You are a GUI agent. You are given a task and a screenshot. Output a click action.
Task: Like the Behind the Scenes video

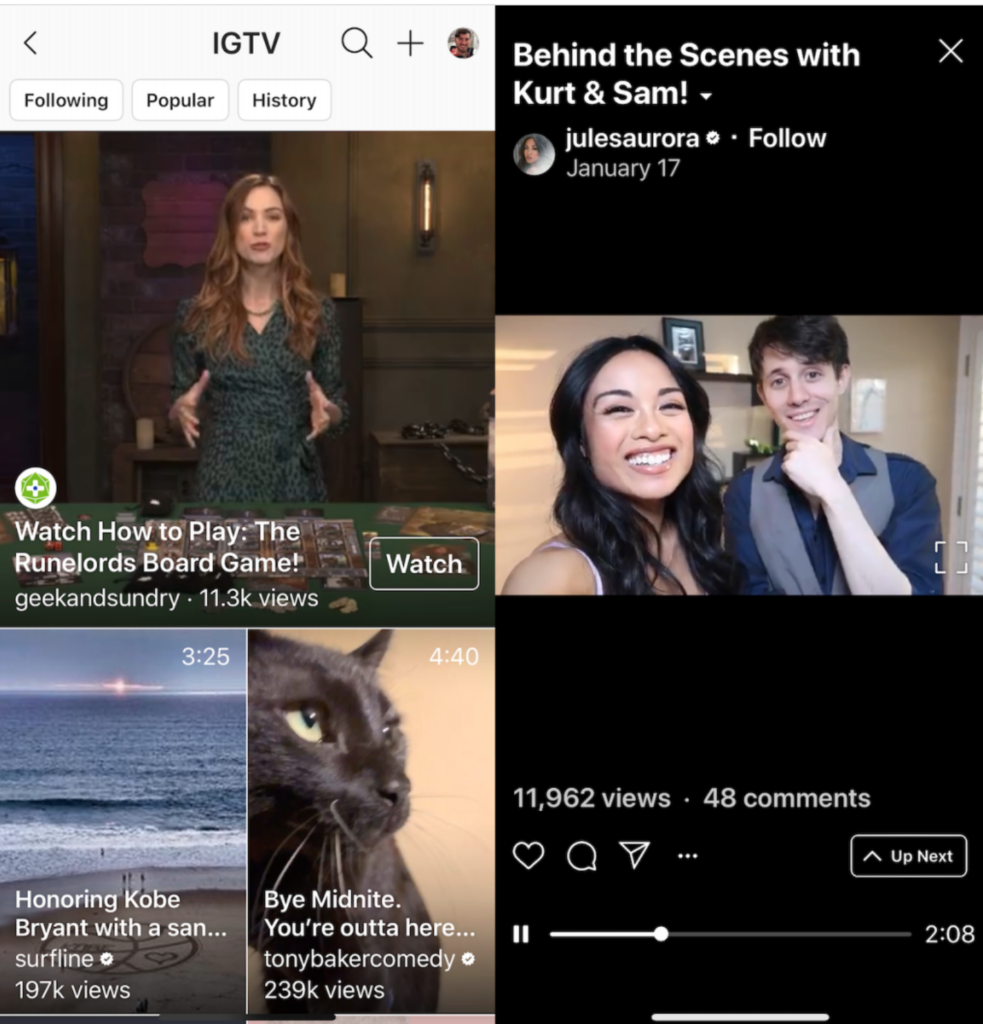coord(528,855)
